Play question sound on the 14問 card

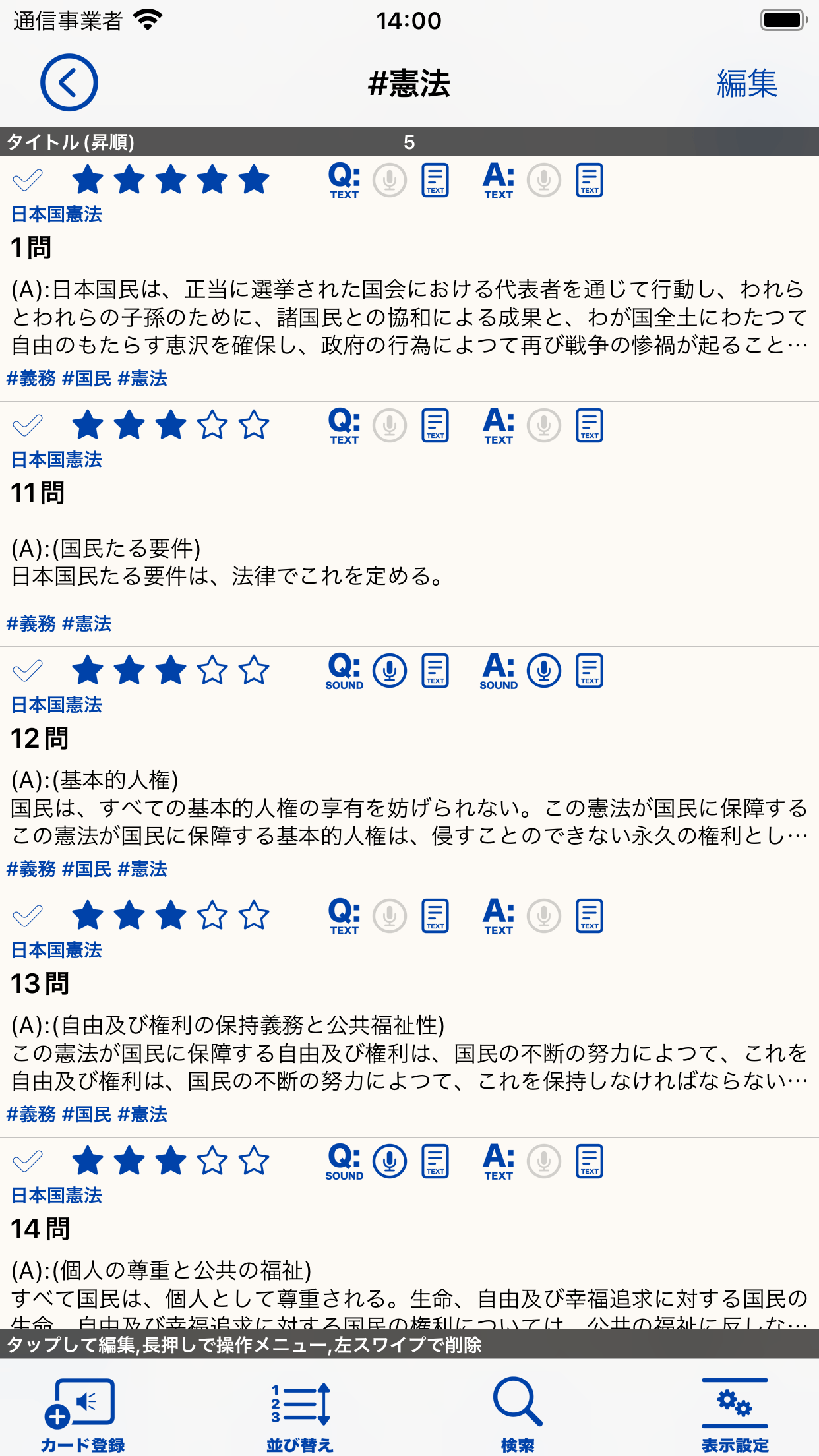point(390,1161)
